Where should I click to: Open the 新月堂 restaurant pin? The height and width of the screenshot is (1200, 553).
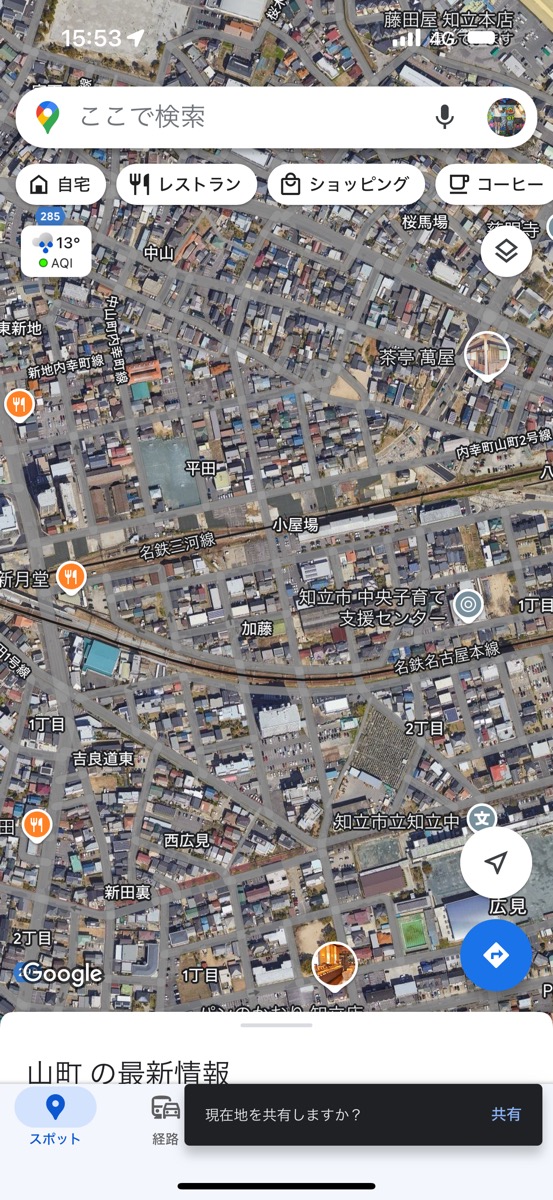[x=70, y=577]
